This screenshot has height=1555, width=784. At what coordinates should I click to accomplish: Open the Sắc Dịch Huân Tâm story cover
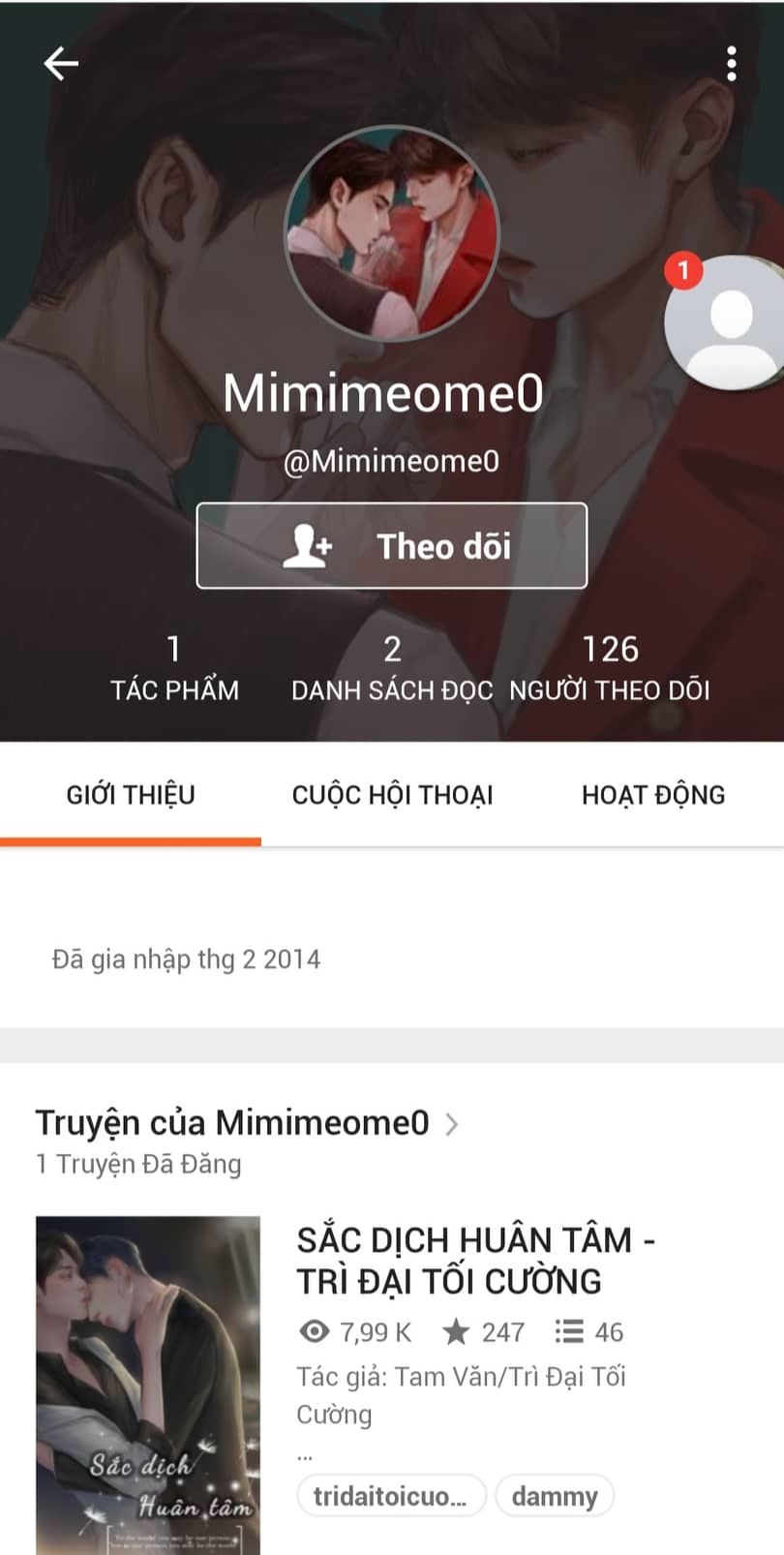click(148, 1385)
